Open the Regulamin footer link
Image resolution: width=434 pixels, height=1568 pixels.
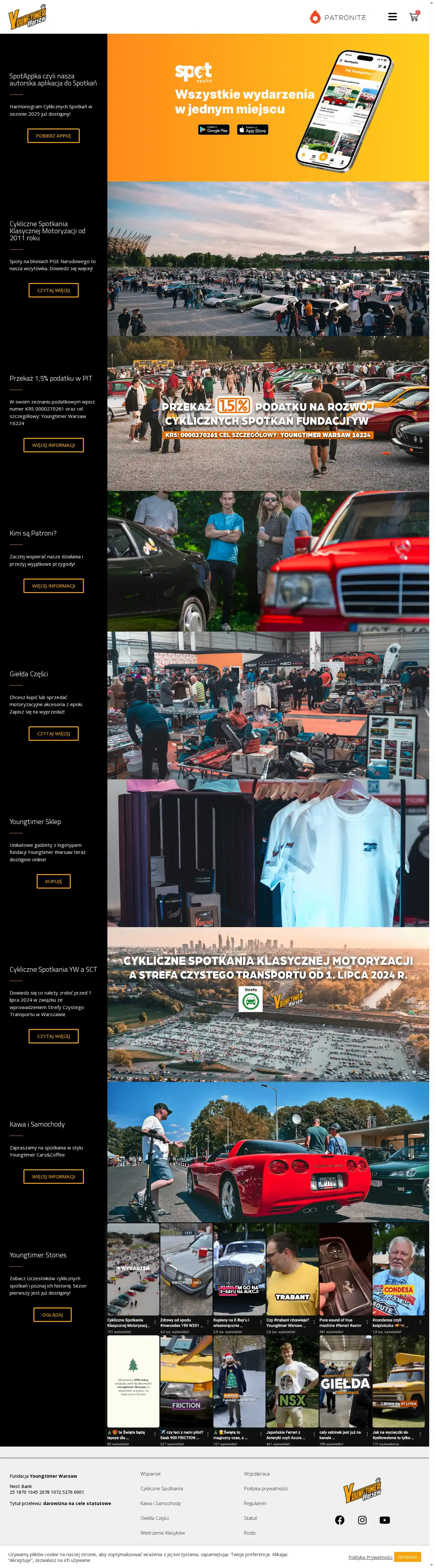[255, 1503]
